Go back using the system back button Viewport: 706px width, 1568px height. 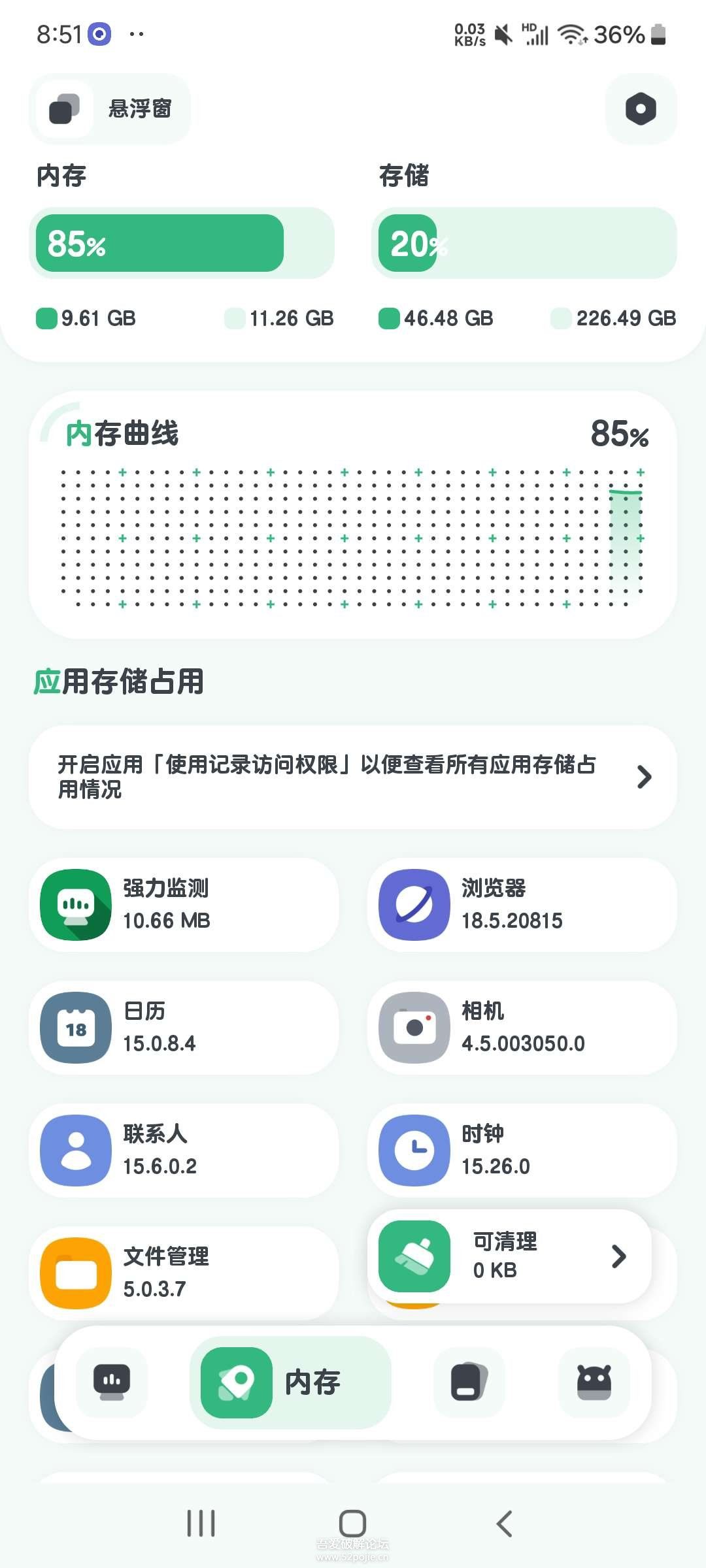[x=504, y=1524]
